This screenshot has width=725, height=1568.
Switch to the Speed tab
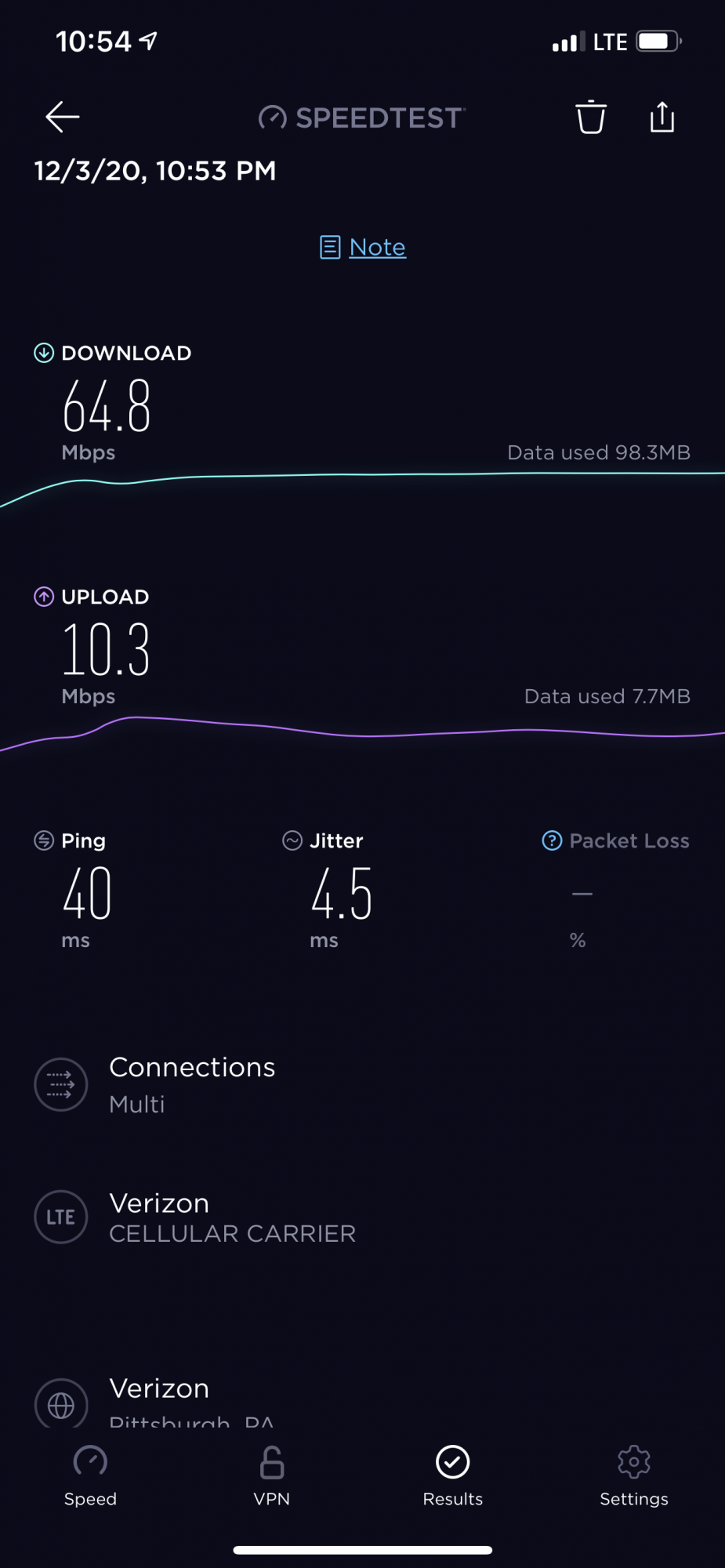[90, 1475]
